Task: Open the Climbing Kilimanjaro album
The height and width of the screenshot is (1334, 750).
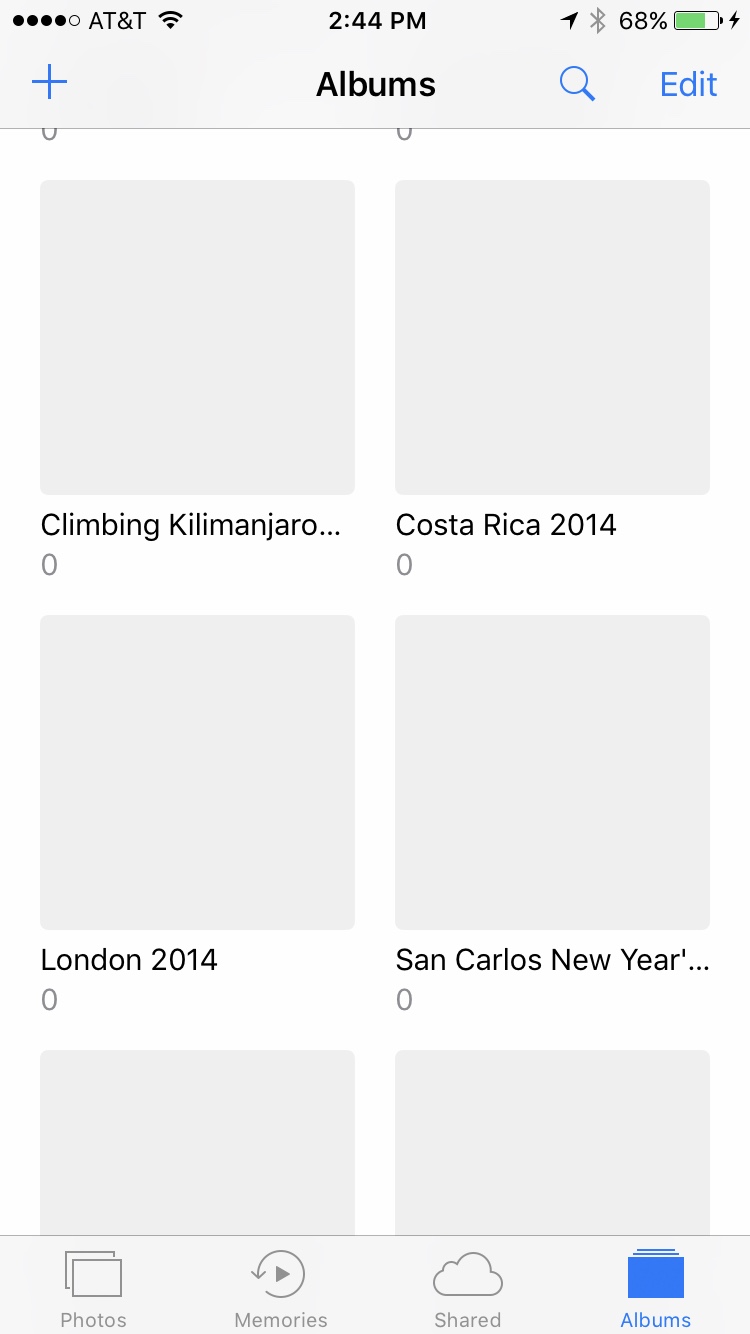Action: pos(197,336)
